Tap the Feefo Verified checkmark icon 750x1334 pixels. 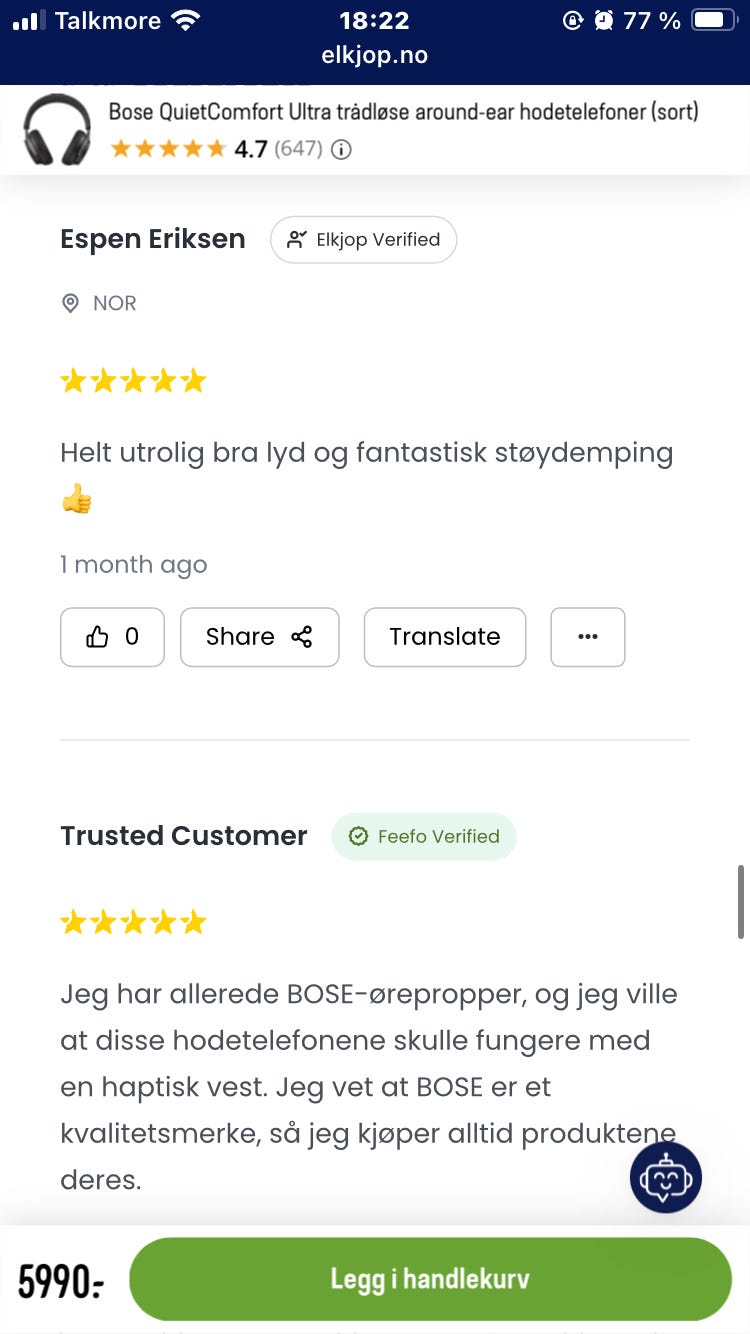(358, 836)
